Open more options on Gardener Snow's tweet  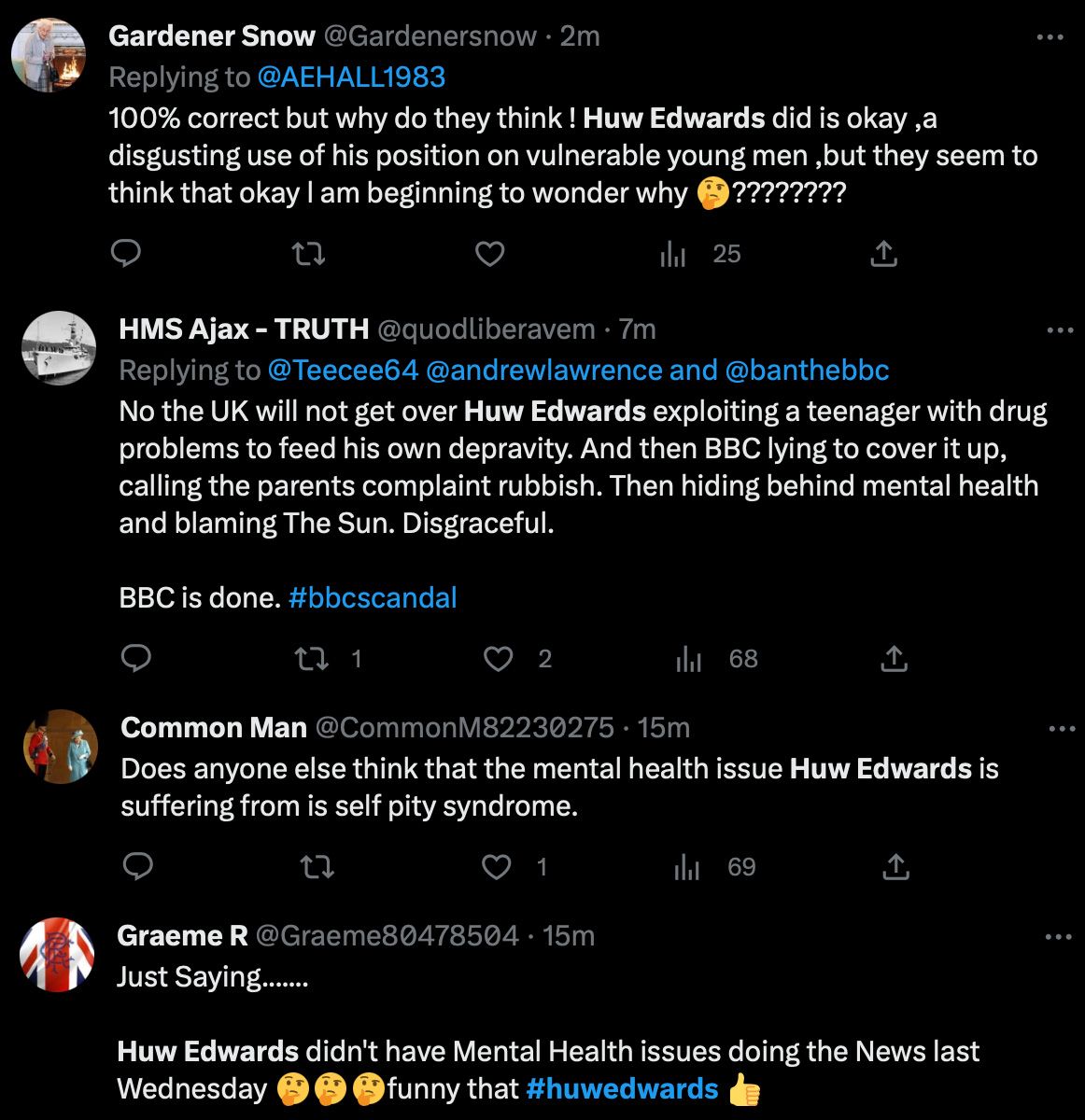[x=1050, y=37]
